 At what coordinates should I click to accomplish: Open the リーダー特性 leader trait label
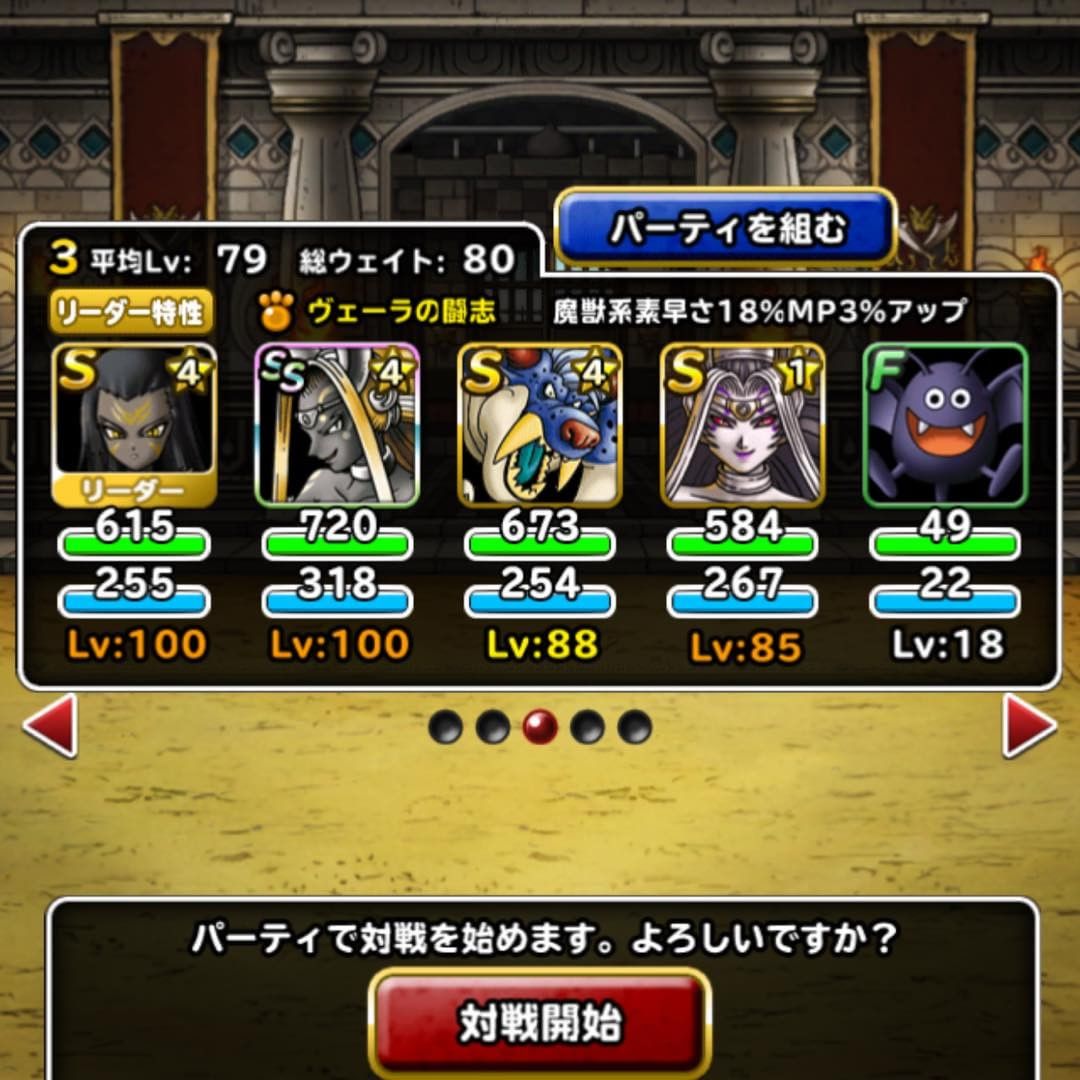point(130,311)
